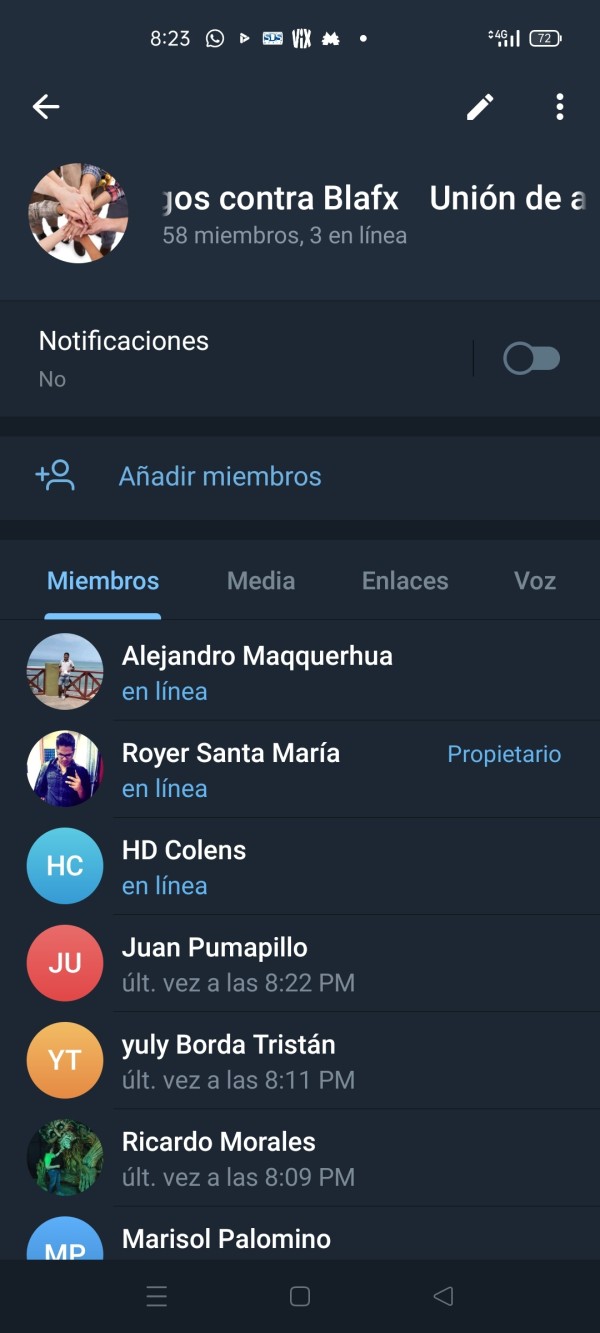The height and width of the screenshot is (1333, 600).
Task: Open HD Colens member row
Action: point(184,866)
